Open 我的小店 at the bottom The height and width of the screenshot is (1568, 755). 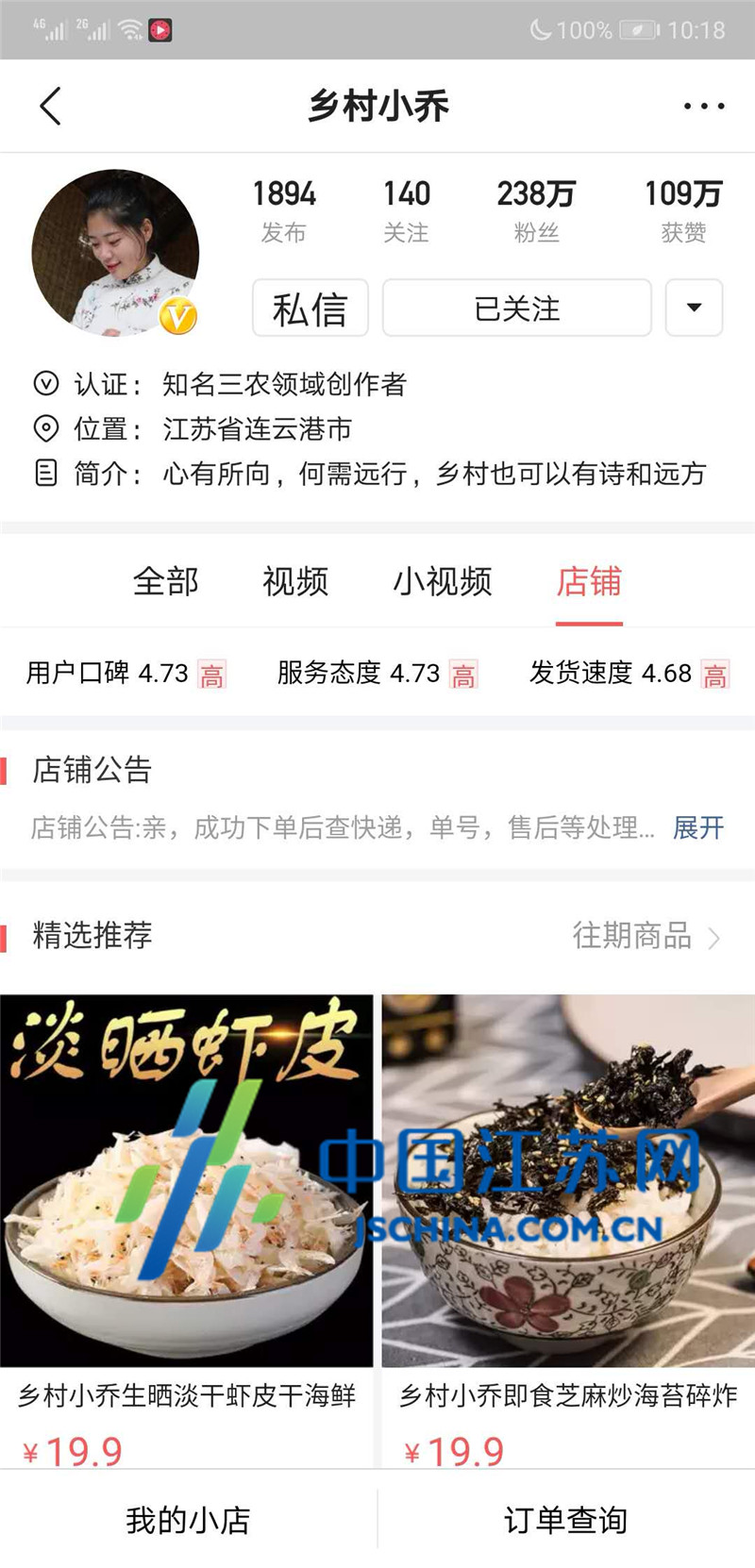coord(188,1520)
